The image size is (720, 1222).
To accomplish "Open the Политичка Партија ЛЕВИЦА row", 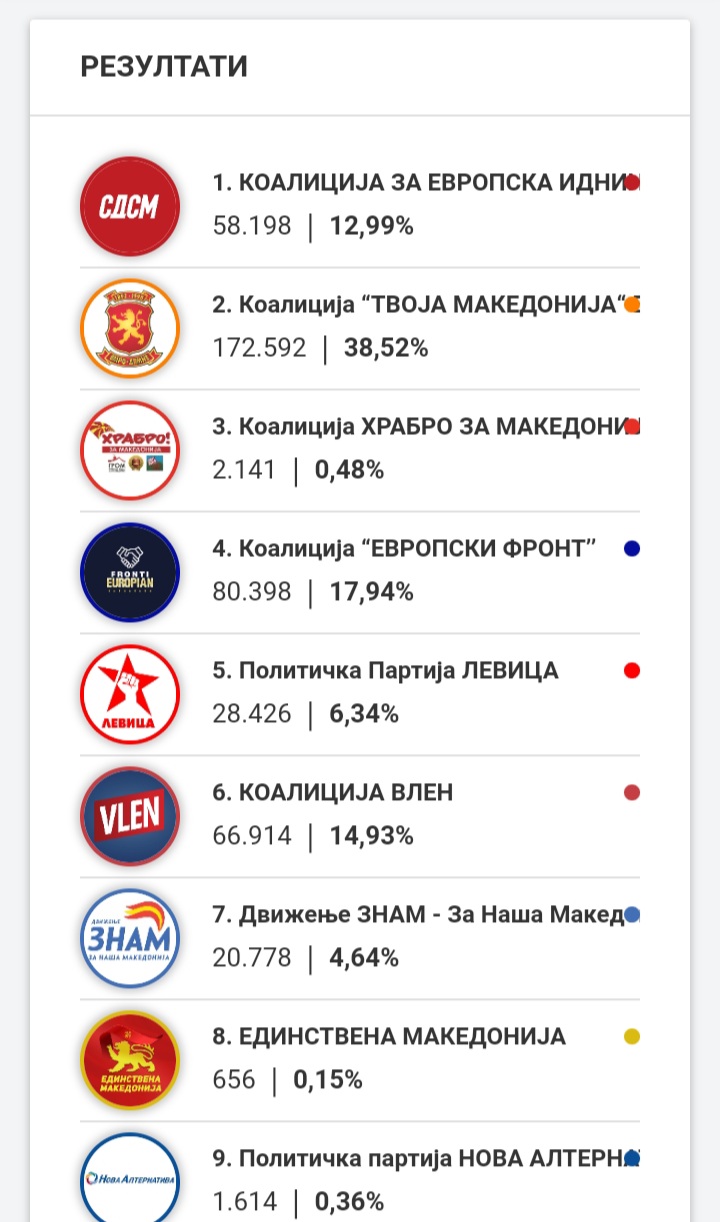I will point(360,695).
